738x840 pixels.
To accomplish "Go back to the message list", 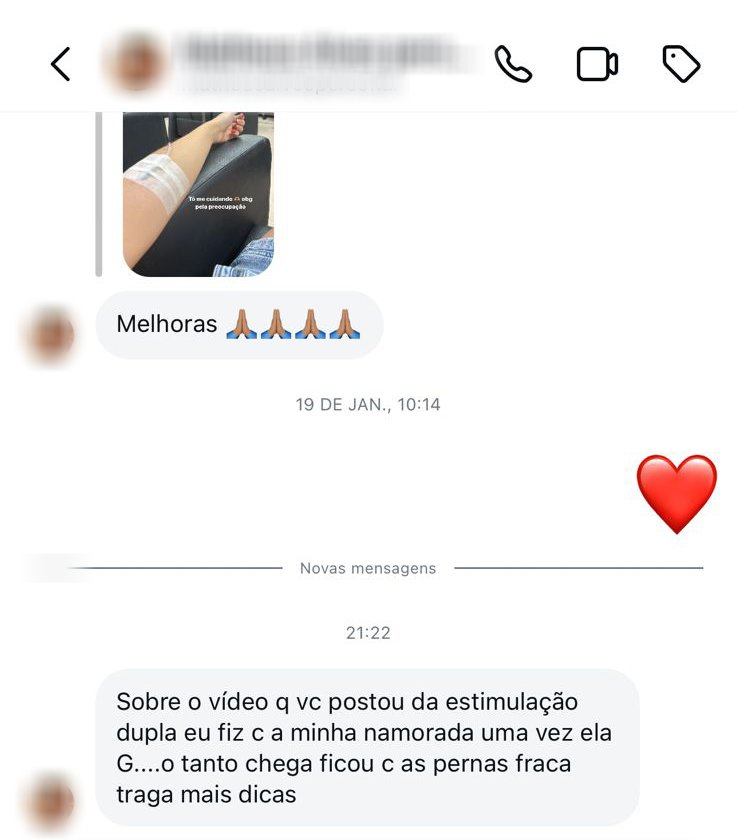I will coord(61,65).
